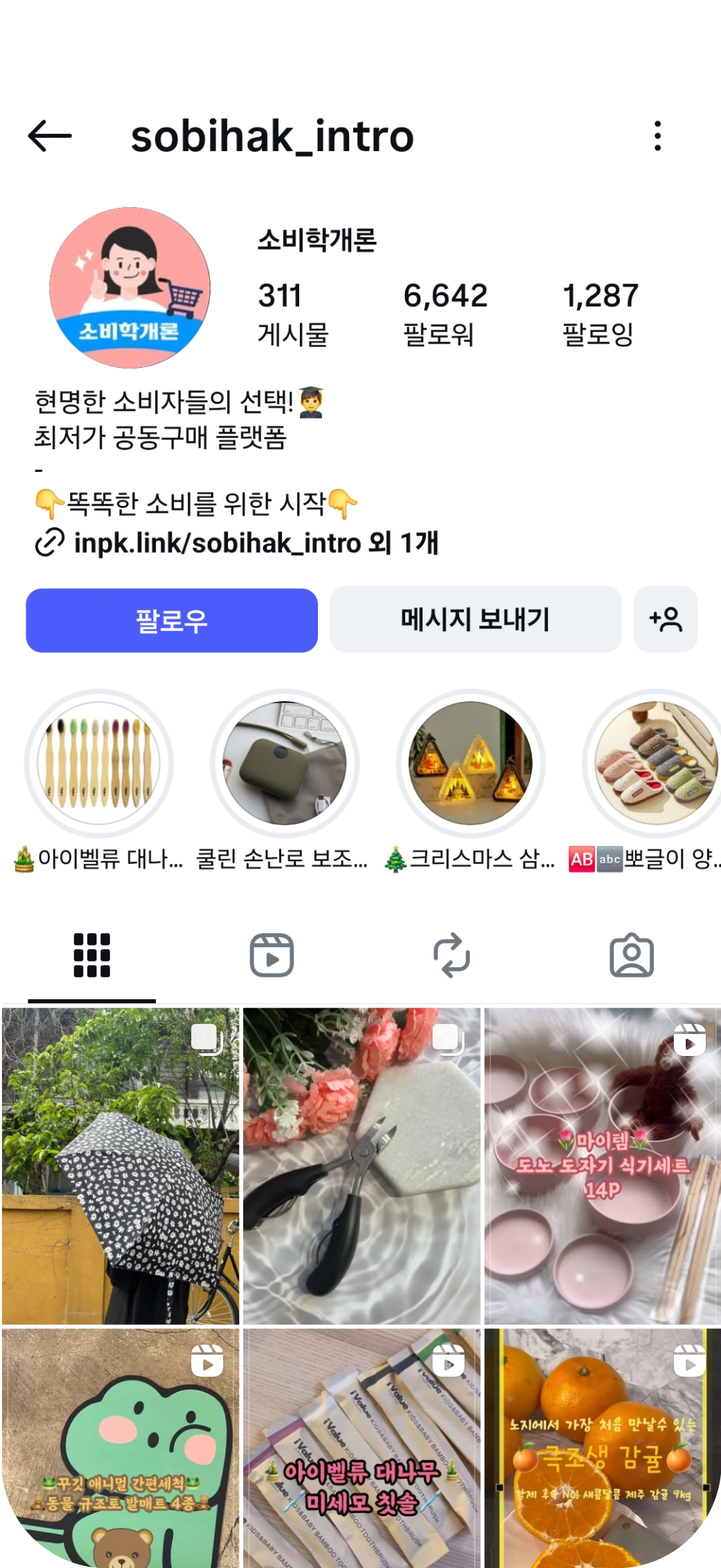View the 소비학개론 profile picture
The height and width of the screenshot is (1568, 721).
point(130,288)
